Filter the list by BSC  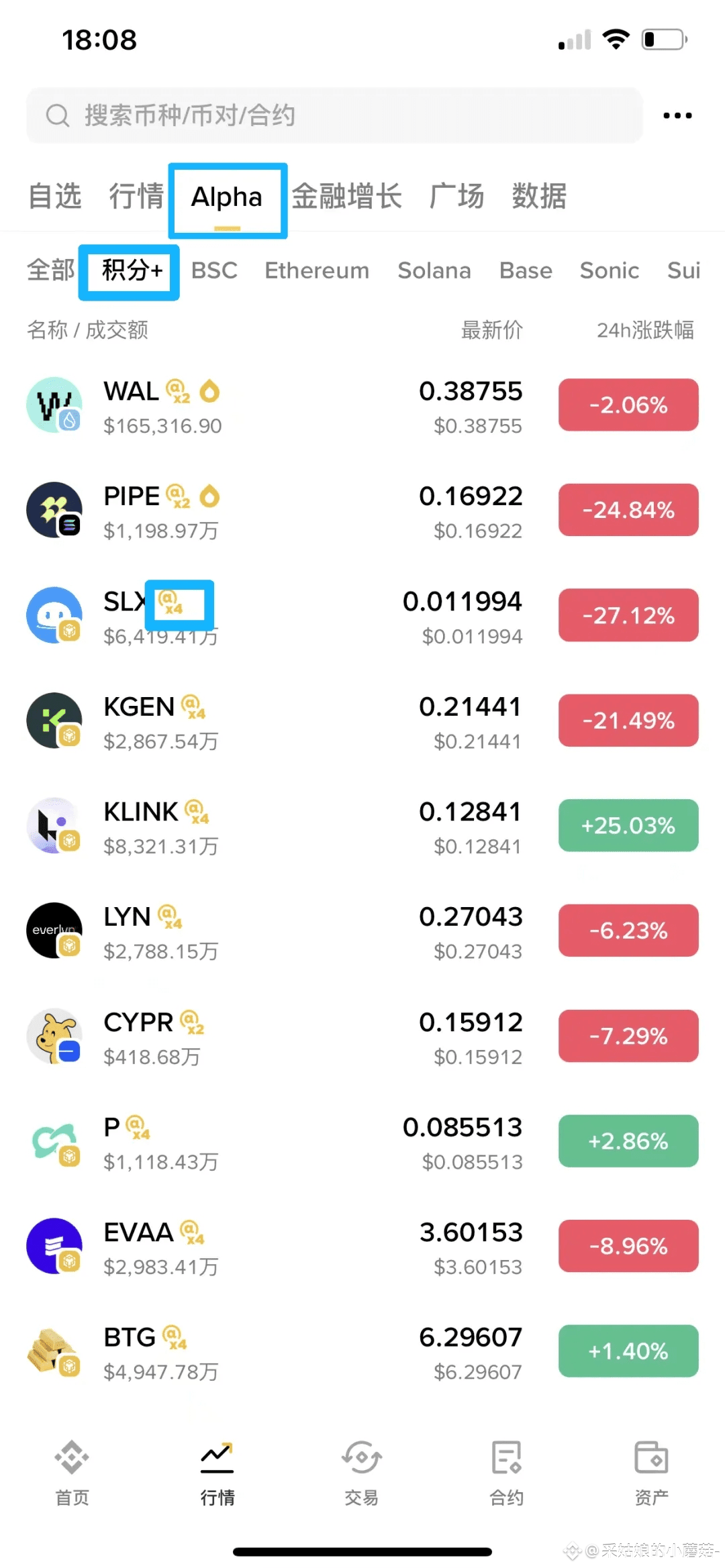214,270
